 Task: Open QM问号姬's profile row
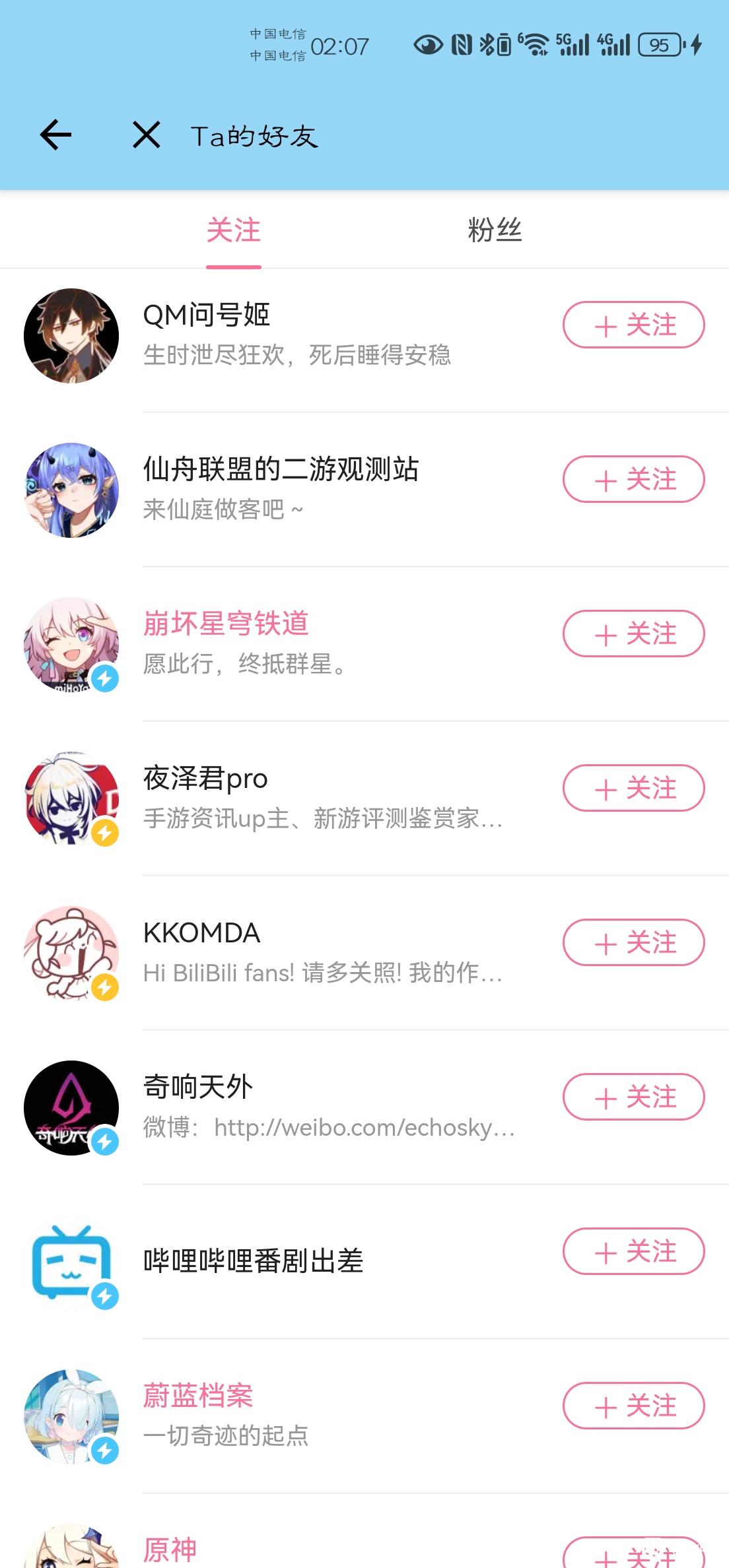tap(297, 335)
